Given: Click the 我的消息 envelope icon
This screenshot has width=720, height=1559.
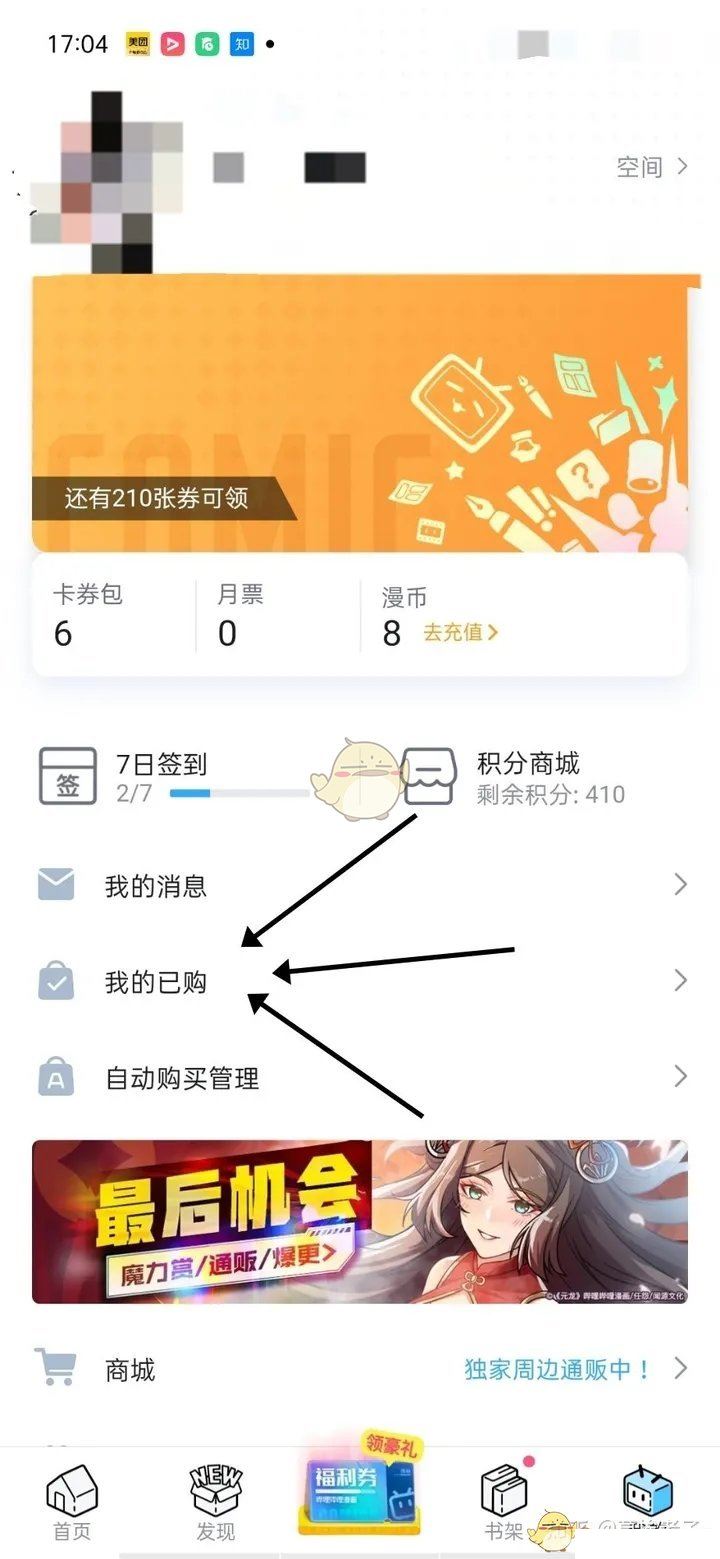Looking at the screenshot, I should (58, 883).
